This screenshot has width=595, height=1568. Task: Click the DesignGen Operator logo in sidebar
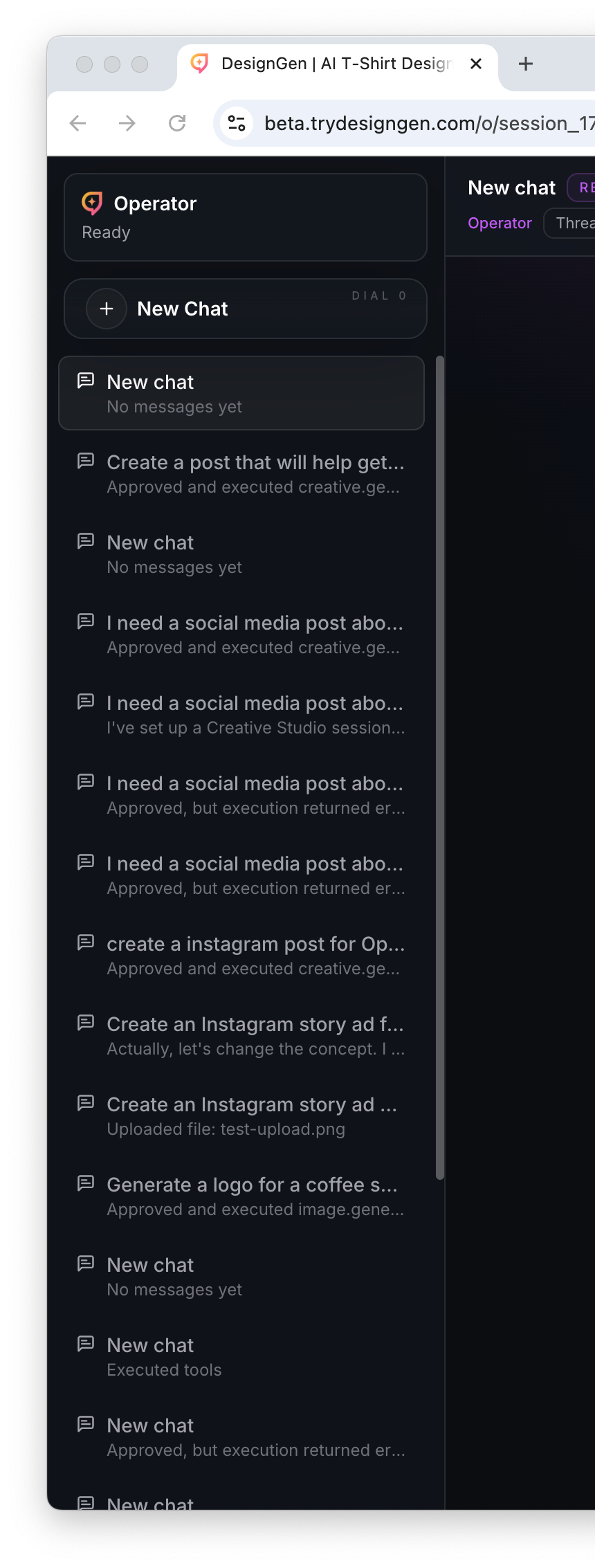92,203
